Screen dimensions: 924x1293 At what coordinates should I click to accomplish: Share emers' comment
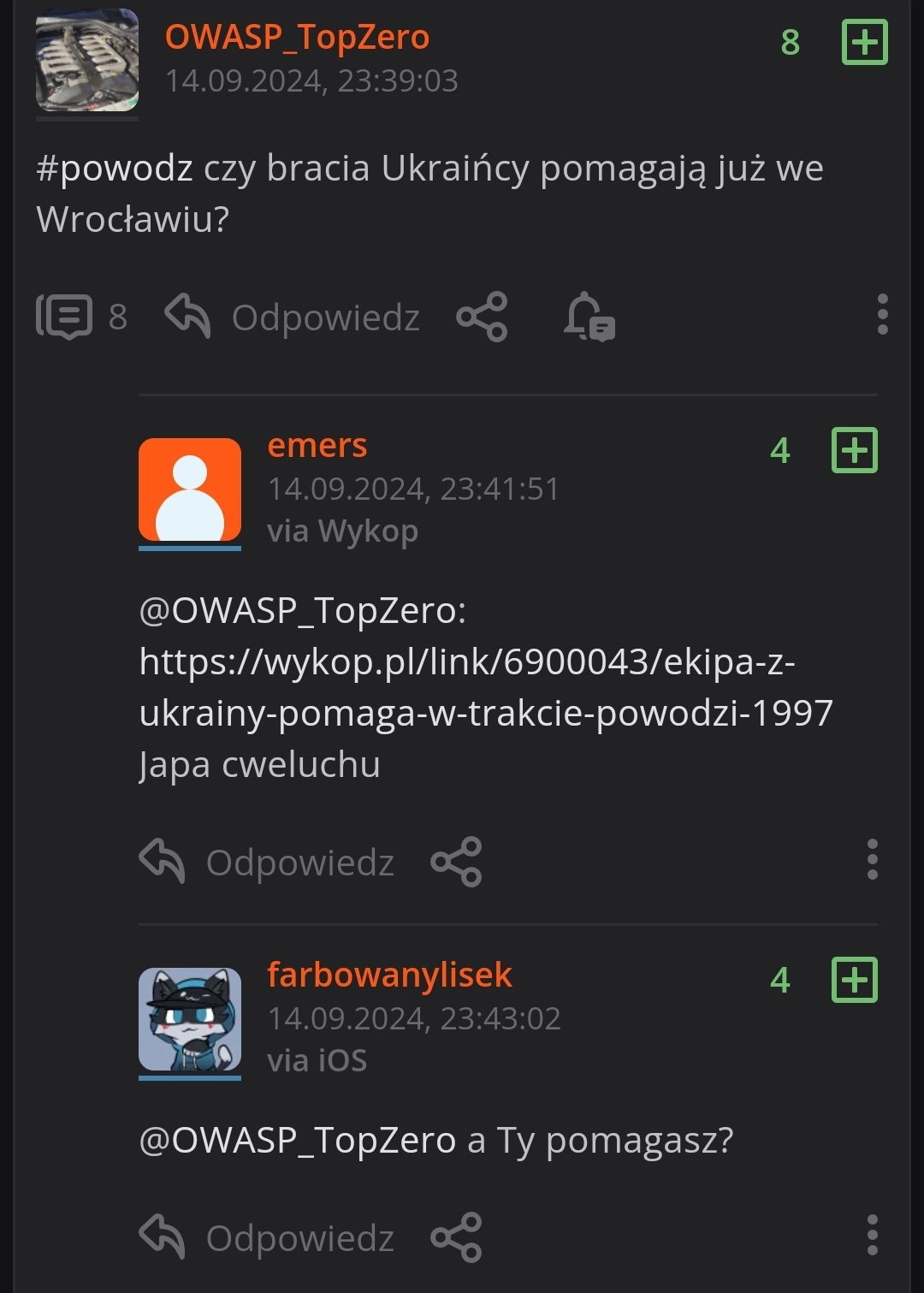tap(456, 862)
